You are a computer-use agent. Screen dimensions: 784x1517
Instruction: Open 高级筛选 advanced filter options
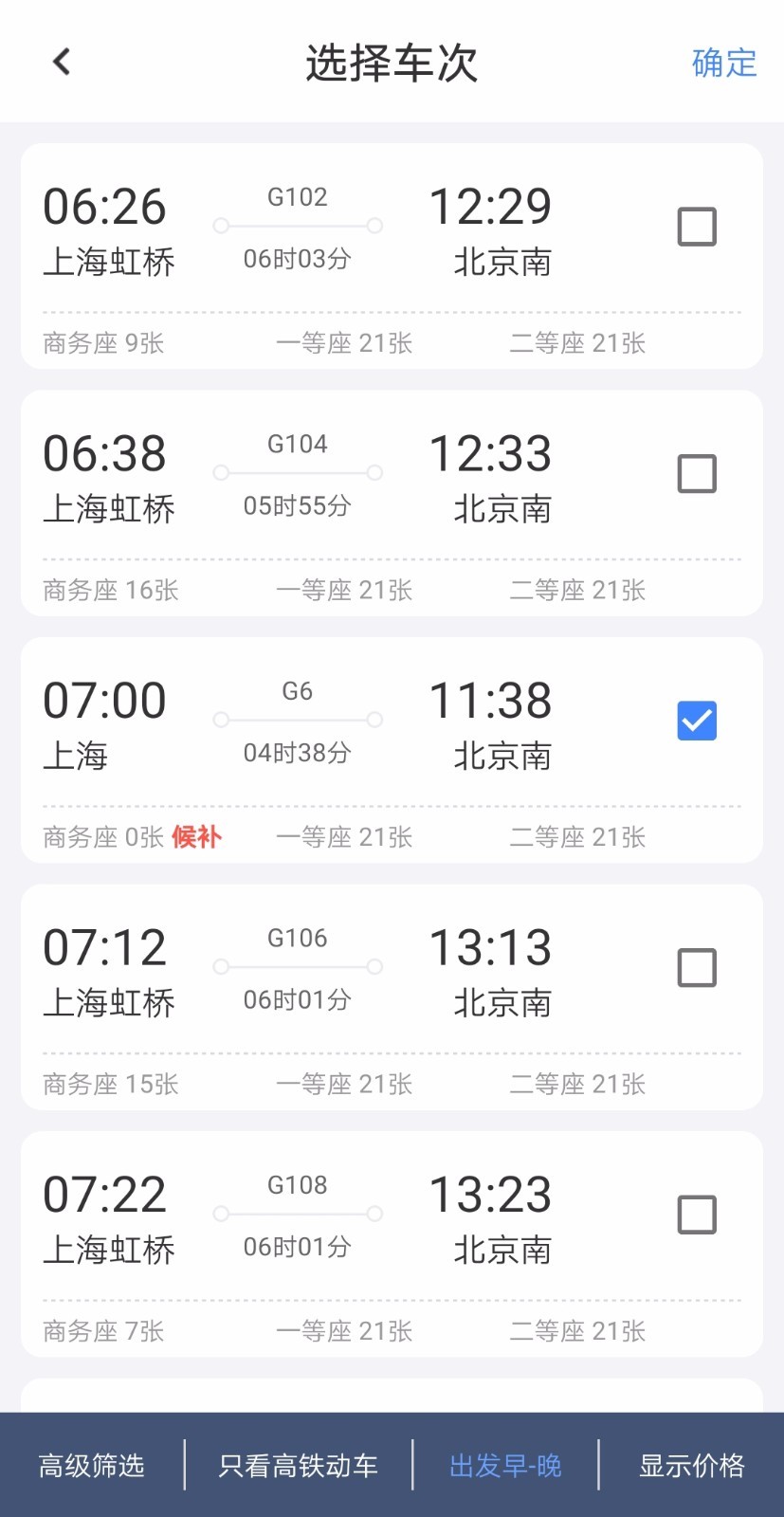[x=91, y=1466]
